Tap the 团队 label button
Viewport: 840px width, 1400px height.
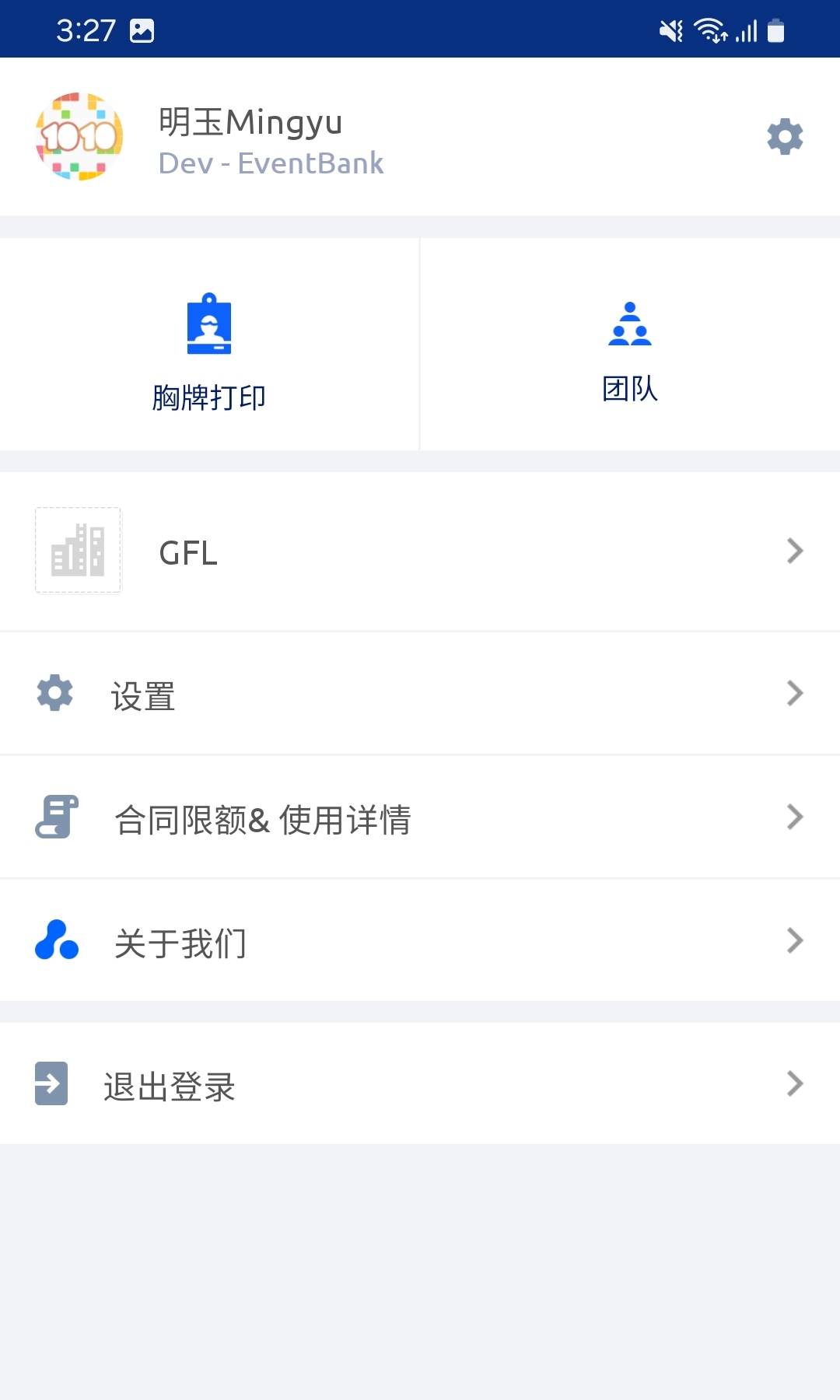coord(629,389)
